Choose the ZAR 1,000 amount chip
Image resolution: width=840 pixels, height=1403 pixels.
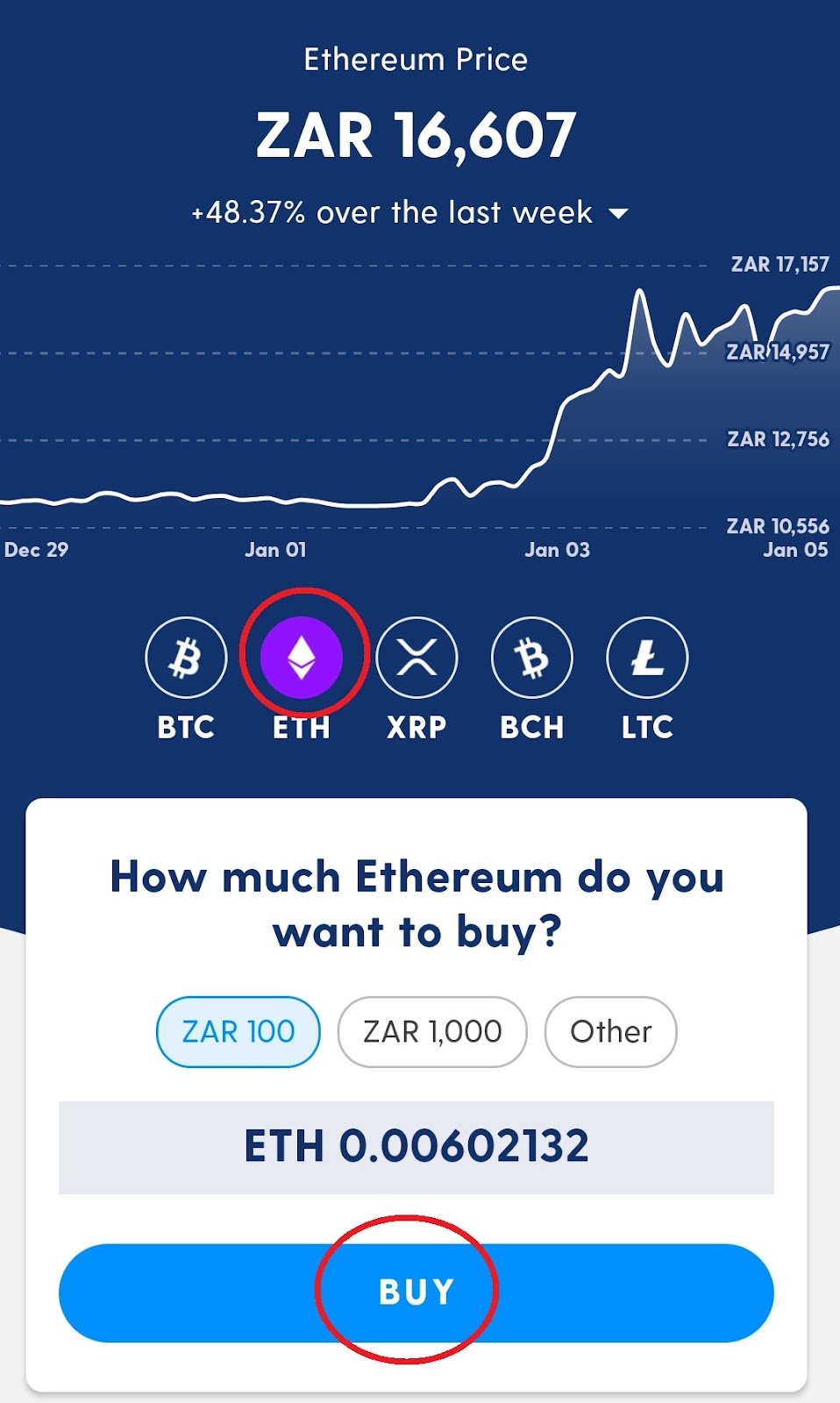point(432,1032)
